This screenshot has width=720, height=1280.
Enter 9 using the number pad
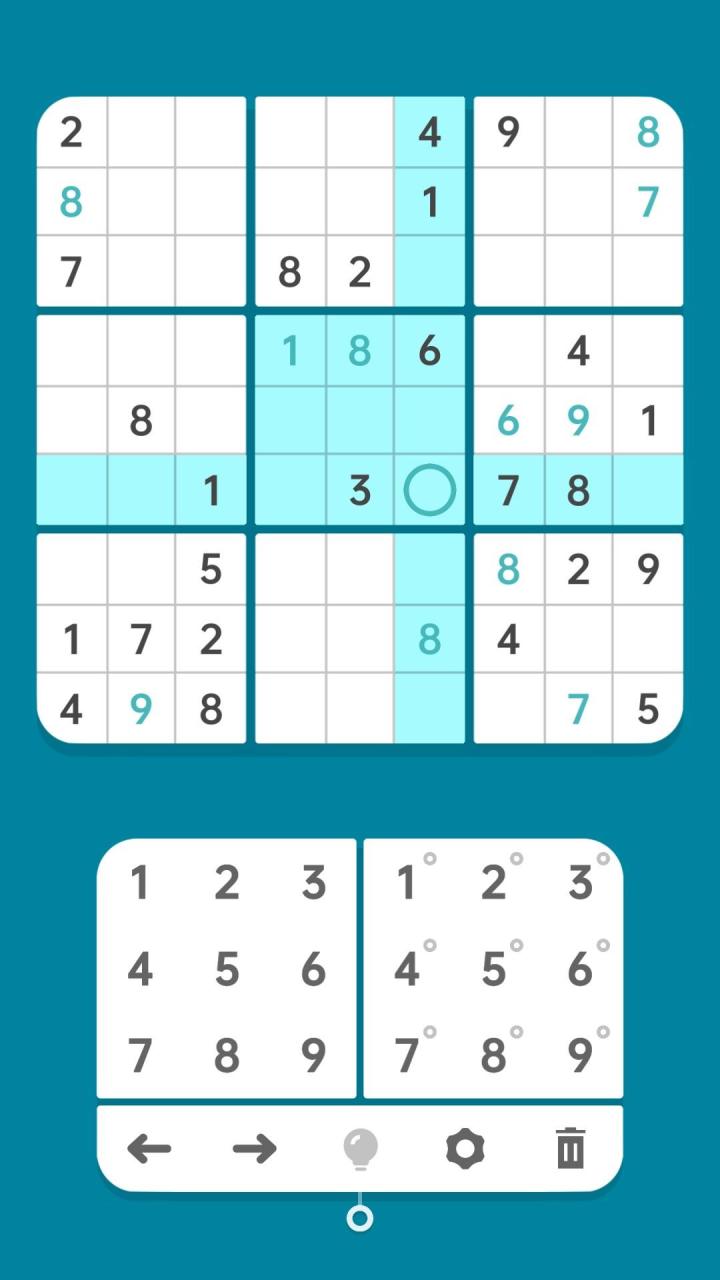314,1055
